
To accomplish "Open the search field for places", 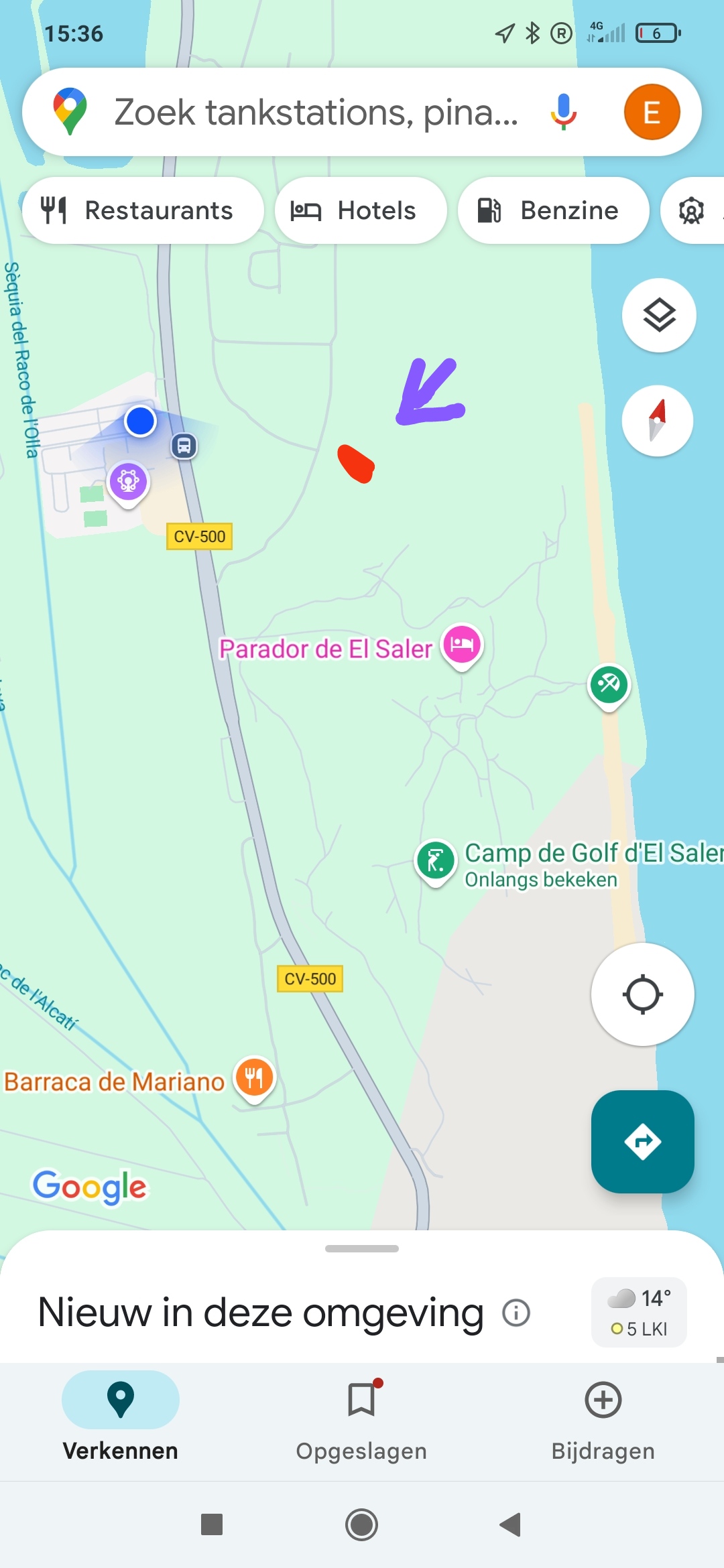I will 315,112.
